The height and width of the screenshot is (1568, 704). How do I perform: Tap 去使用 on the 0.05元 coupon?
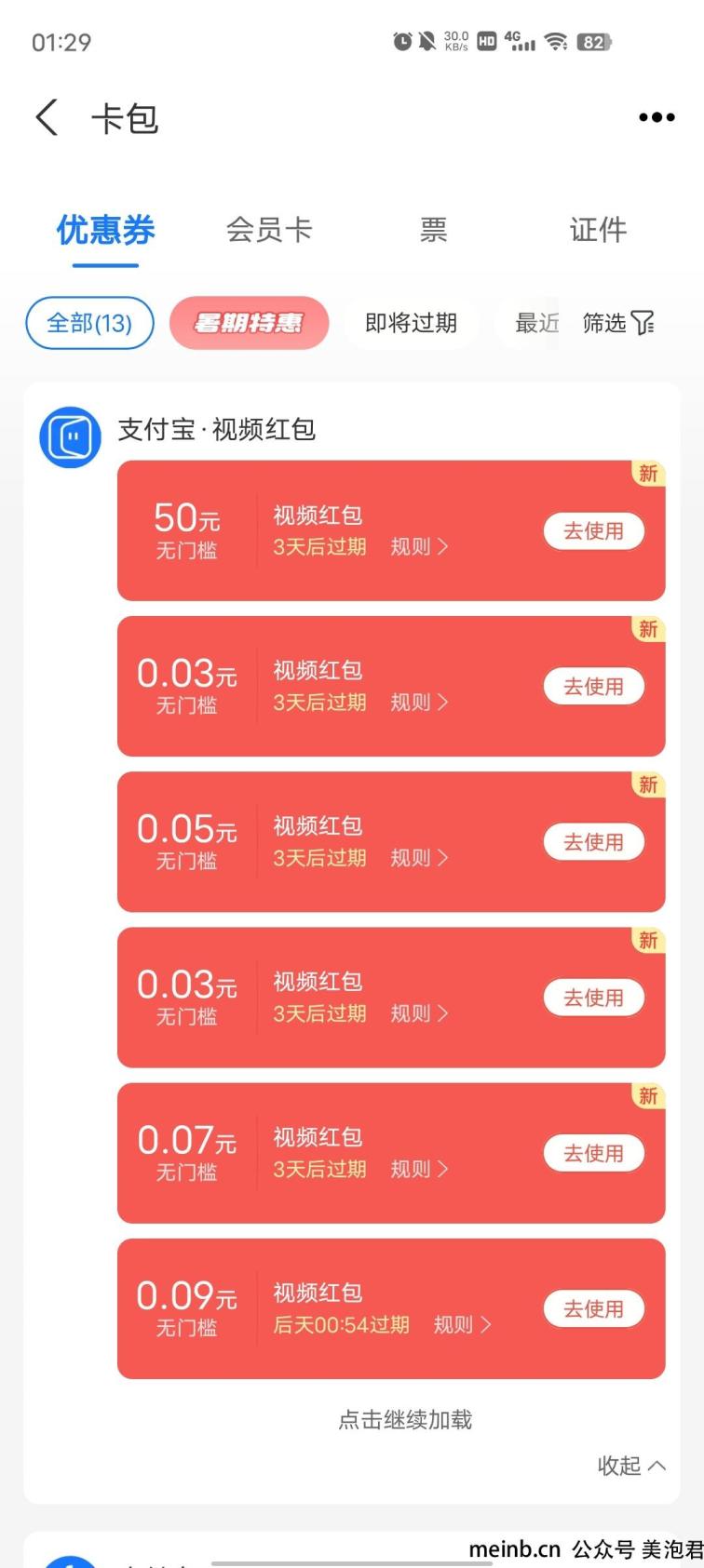click(594, 842)
